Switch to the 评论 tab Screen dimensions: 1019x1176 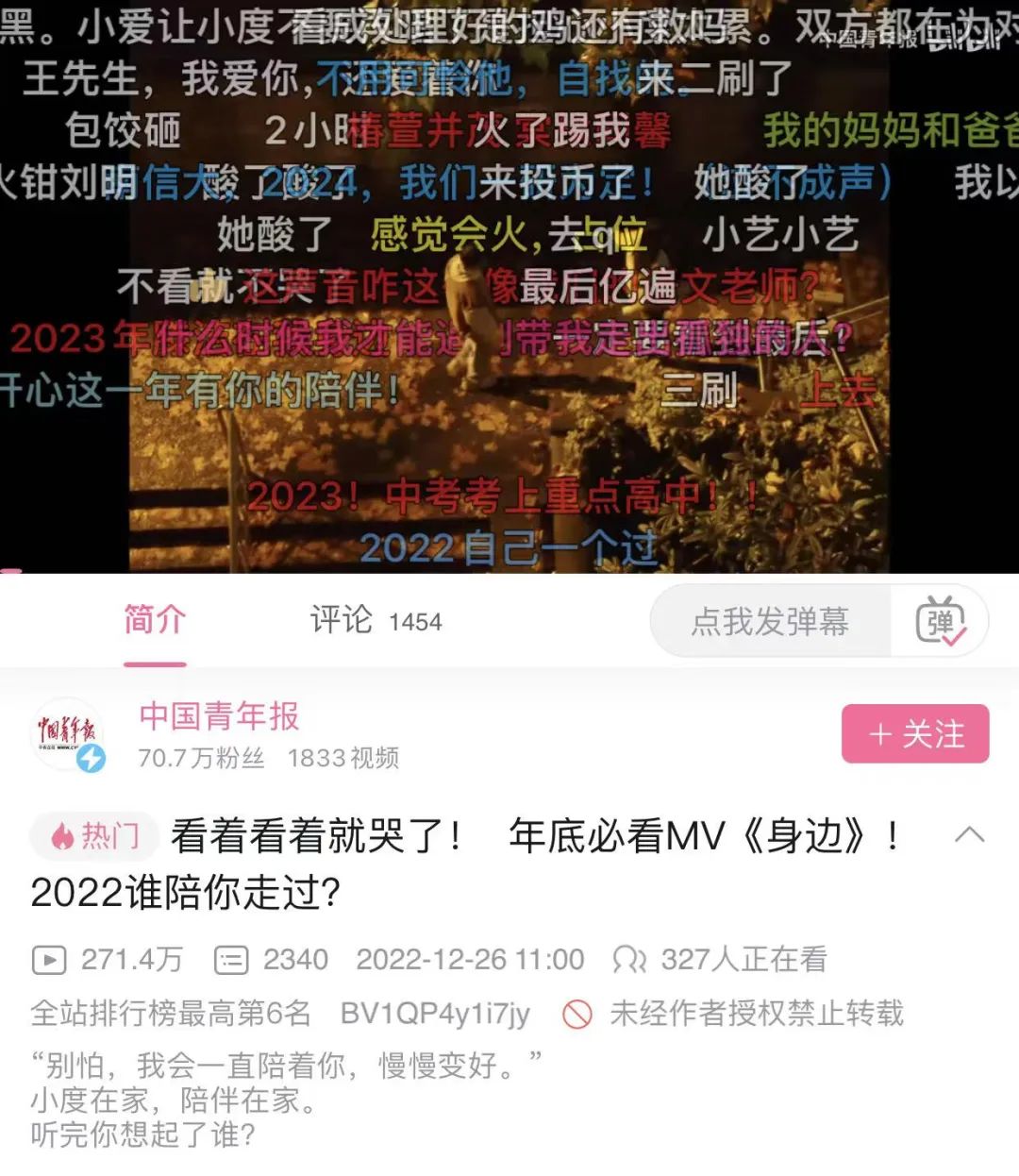click(x=375, y=621)
